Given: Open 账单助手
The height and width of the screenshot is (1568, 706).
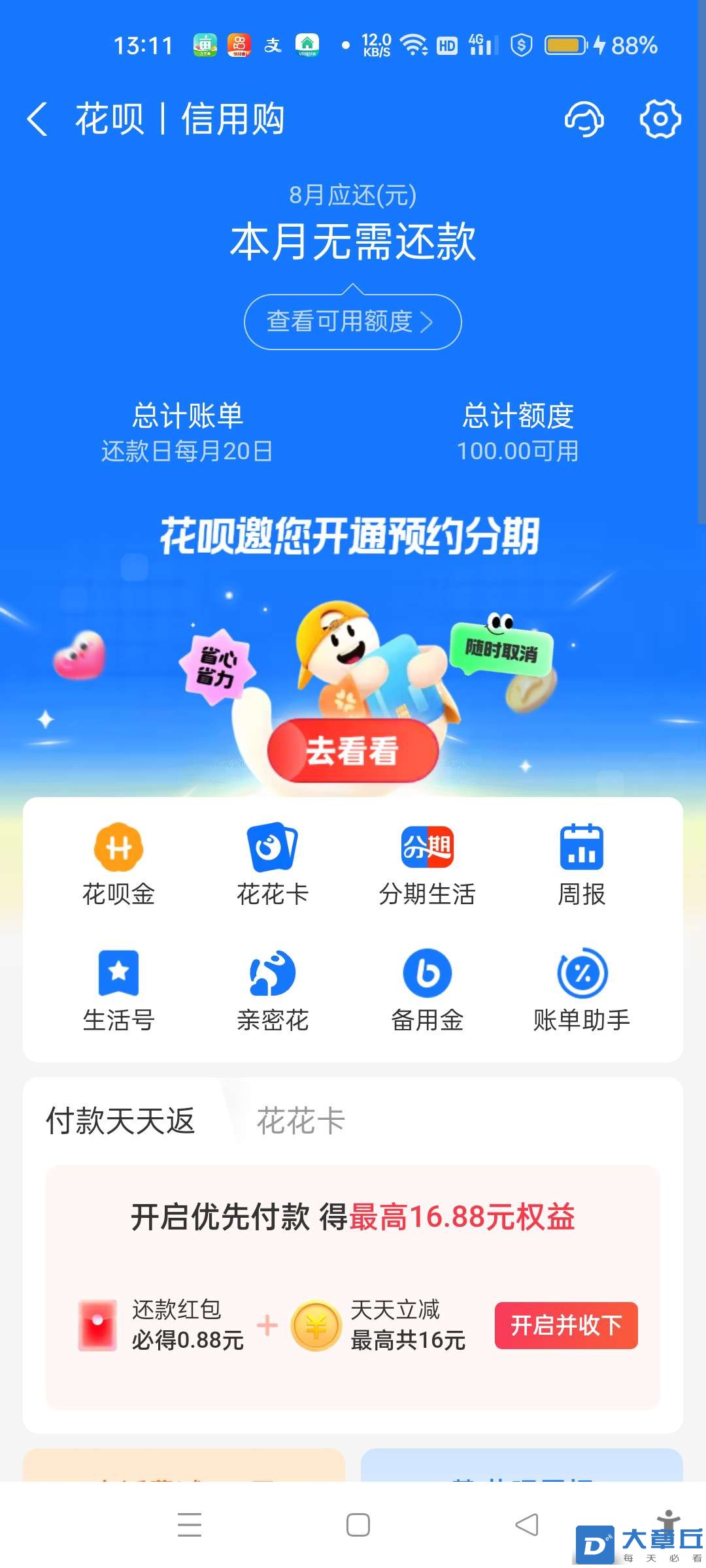Looking at the screenshot, I should coord(581,990).
